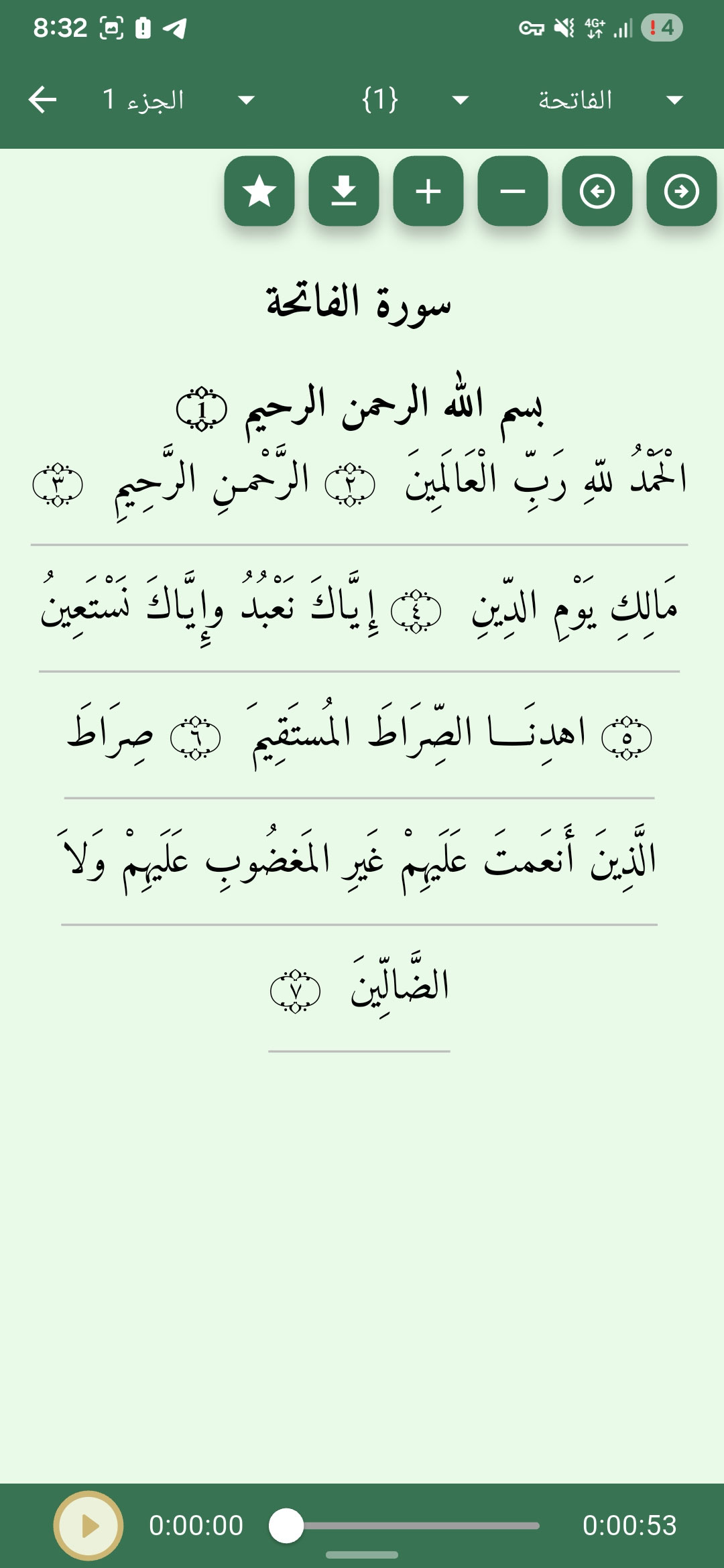Viewport: 724px width, 1568px height.
Task: Open the Juz (الجزء 1) dropdown
Action: 178,100
